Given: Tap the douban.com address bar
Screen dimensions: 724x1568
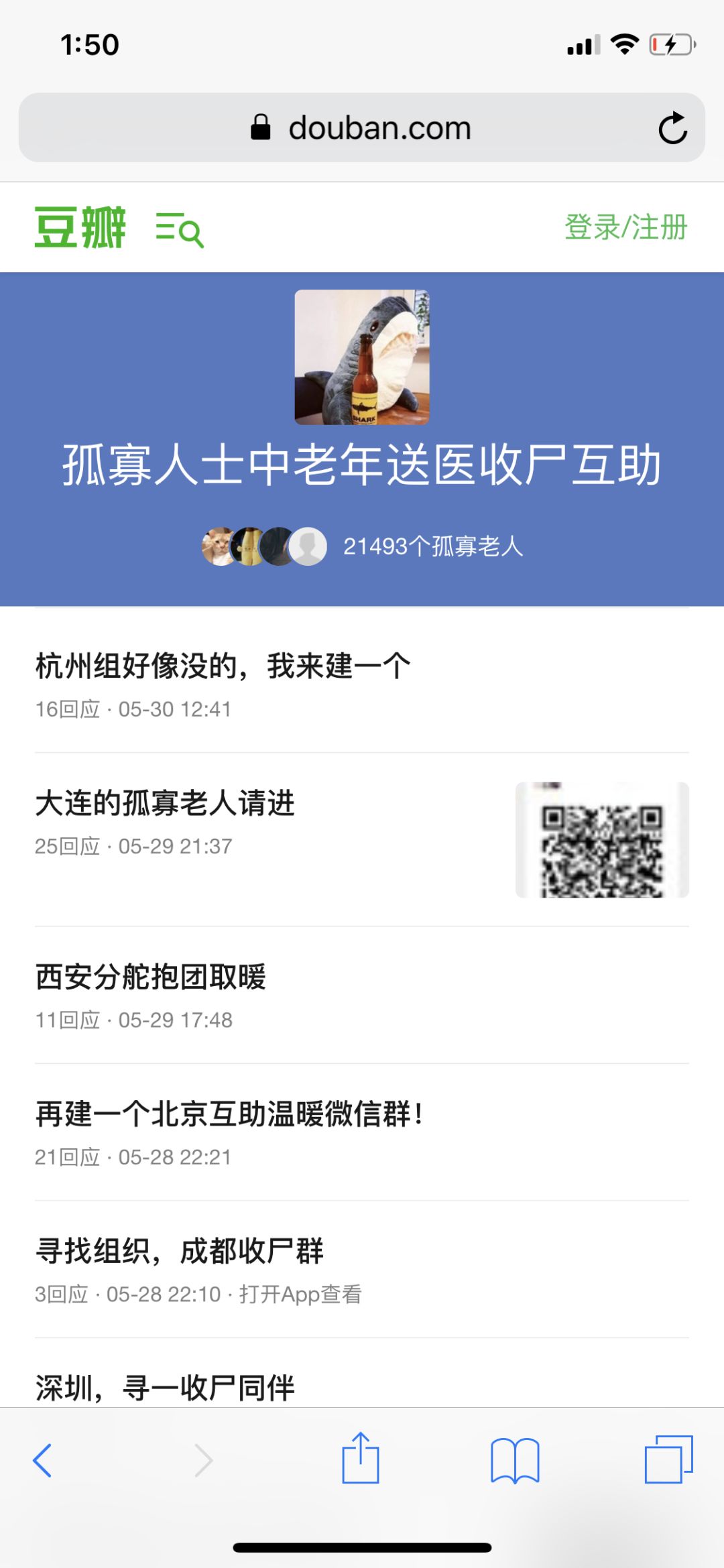Looking at the screenshot, I should (x=362, y=127).
